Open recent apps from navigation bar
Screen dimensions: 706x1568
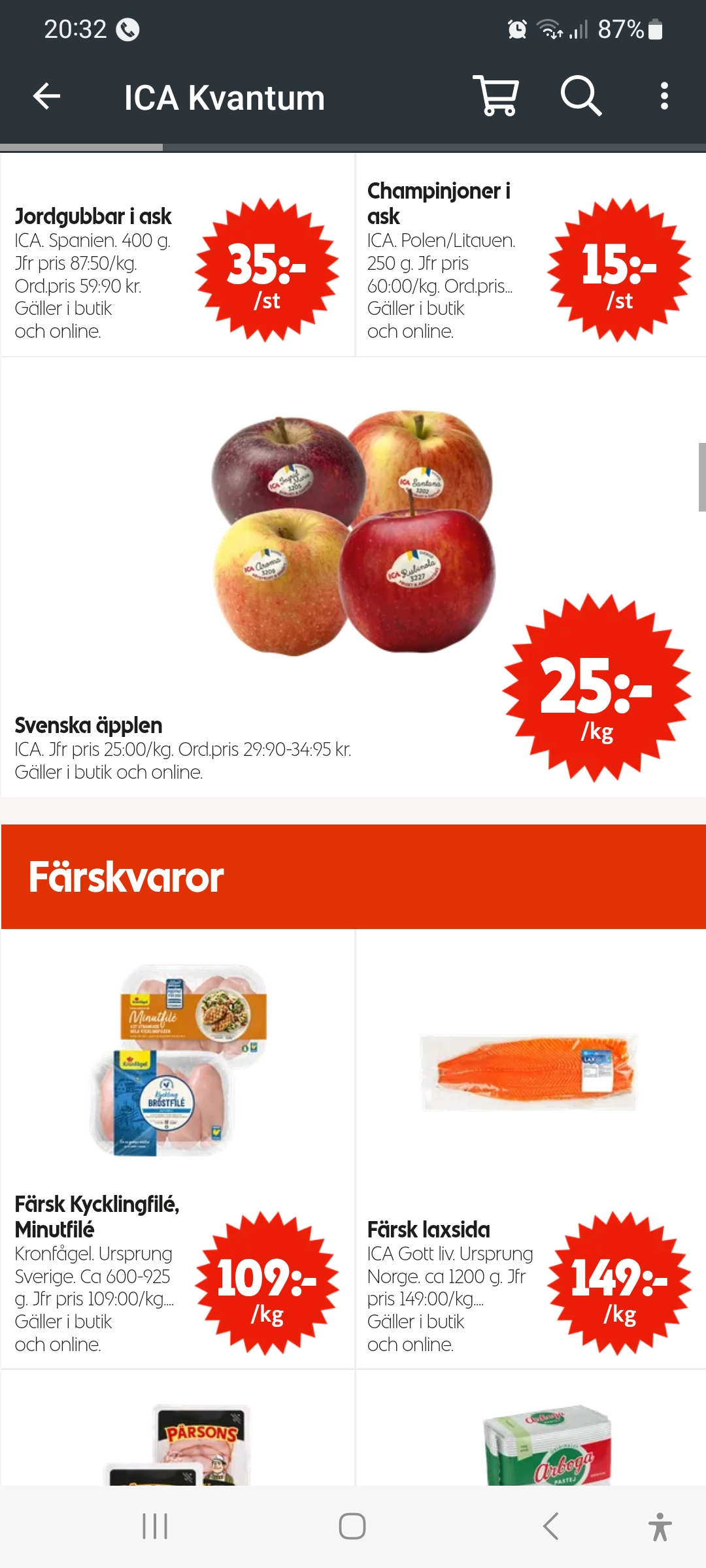click(x=155, y=1527)
